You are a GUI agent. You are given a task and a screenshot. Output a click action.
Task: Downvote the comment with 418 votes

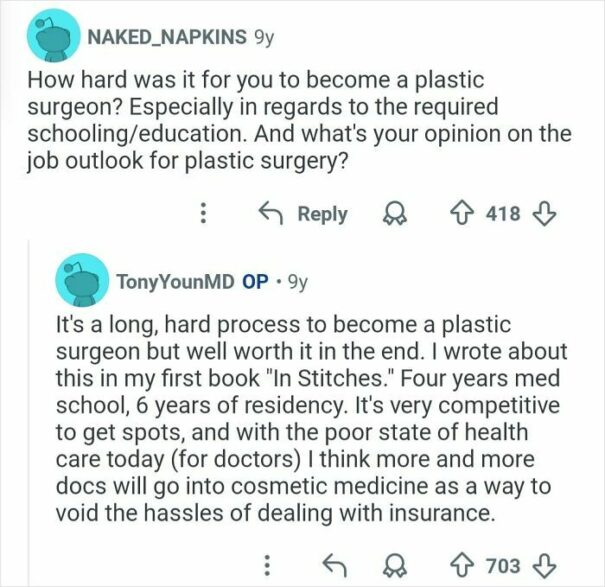(545, 214)
